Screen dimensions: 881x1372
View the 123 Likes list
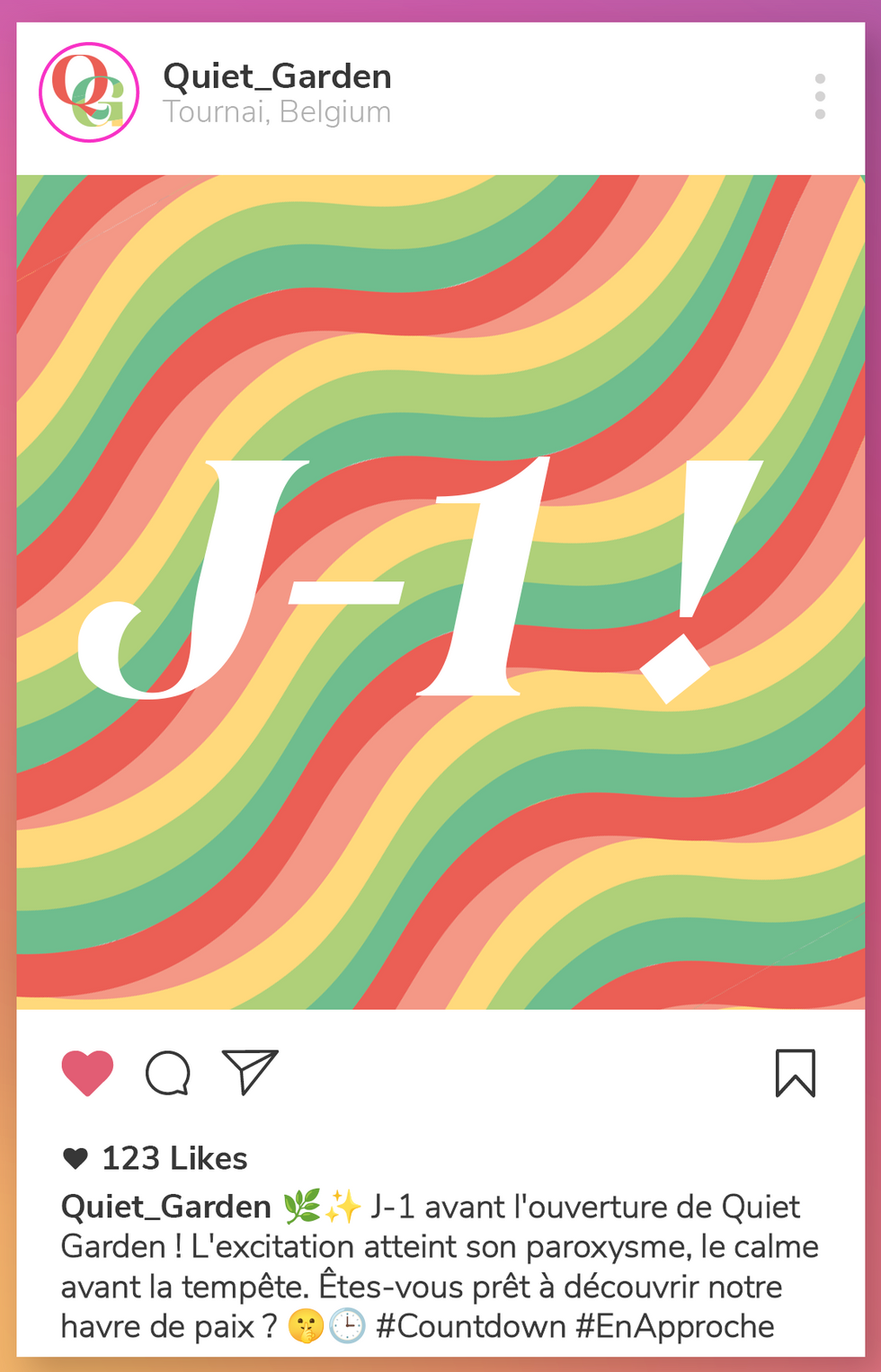click(174, 1158)
